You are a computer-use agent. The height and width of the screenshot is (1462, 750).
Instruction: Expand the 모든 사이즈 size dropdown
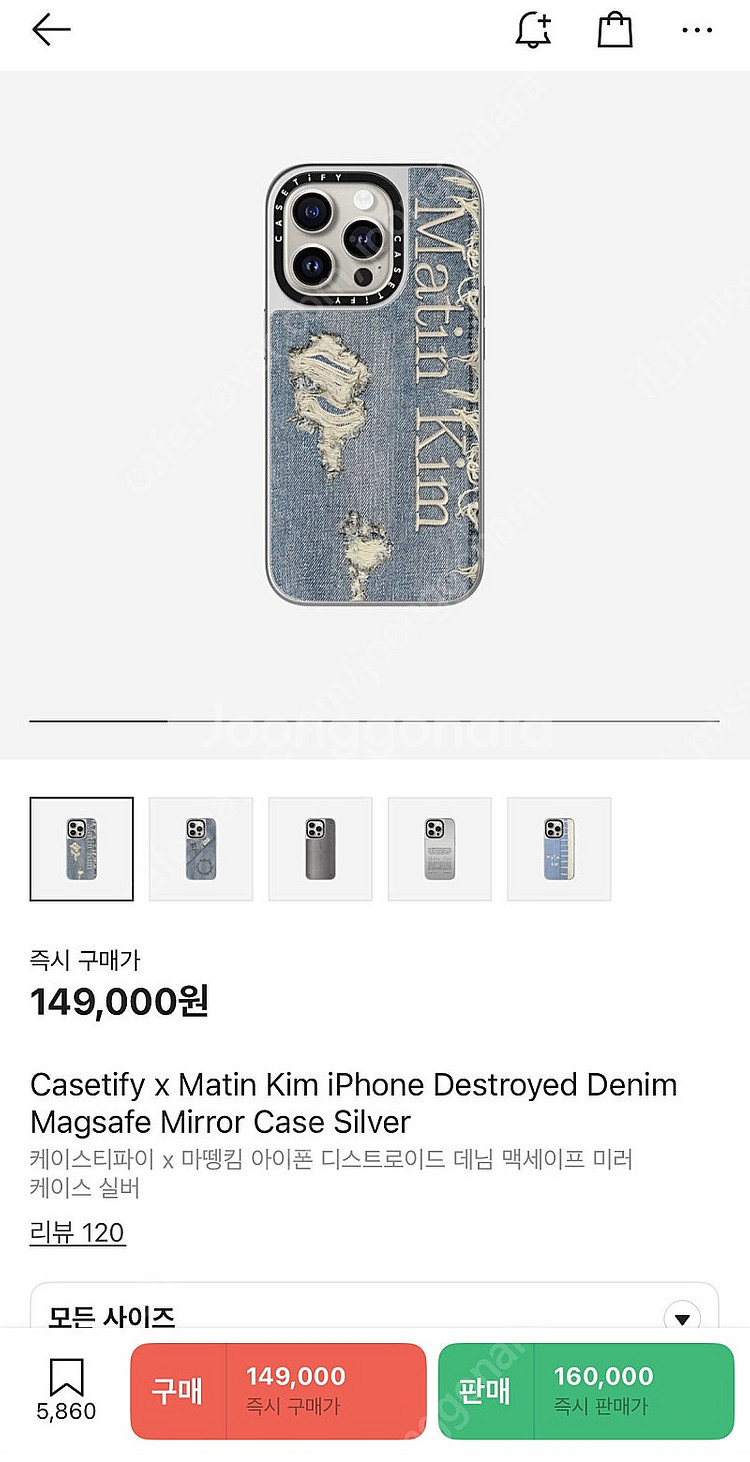[683, 1318]
